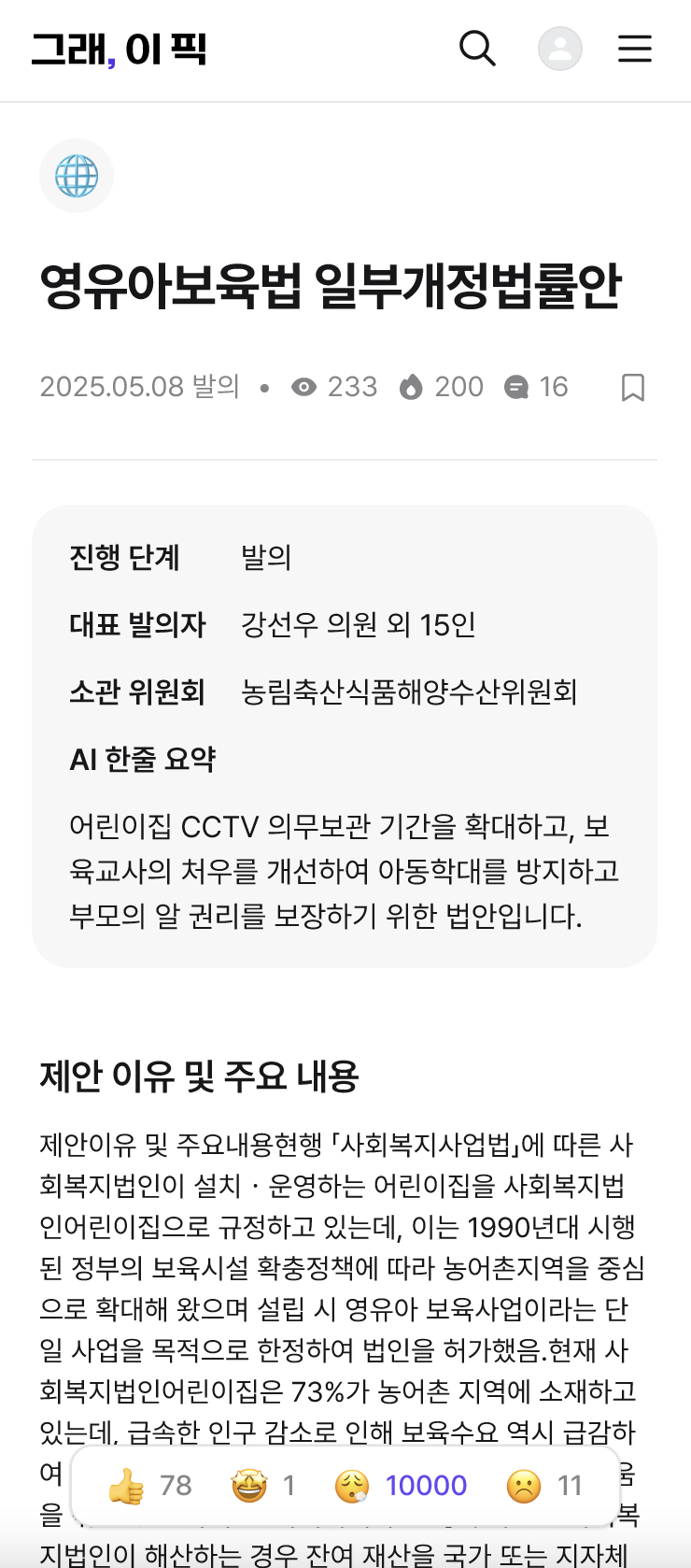
Task: Open the search icon in the header
Action: tap(477, 49)
